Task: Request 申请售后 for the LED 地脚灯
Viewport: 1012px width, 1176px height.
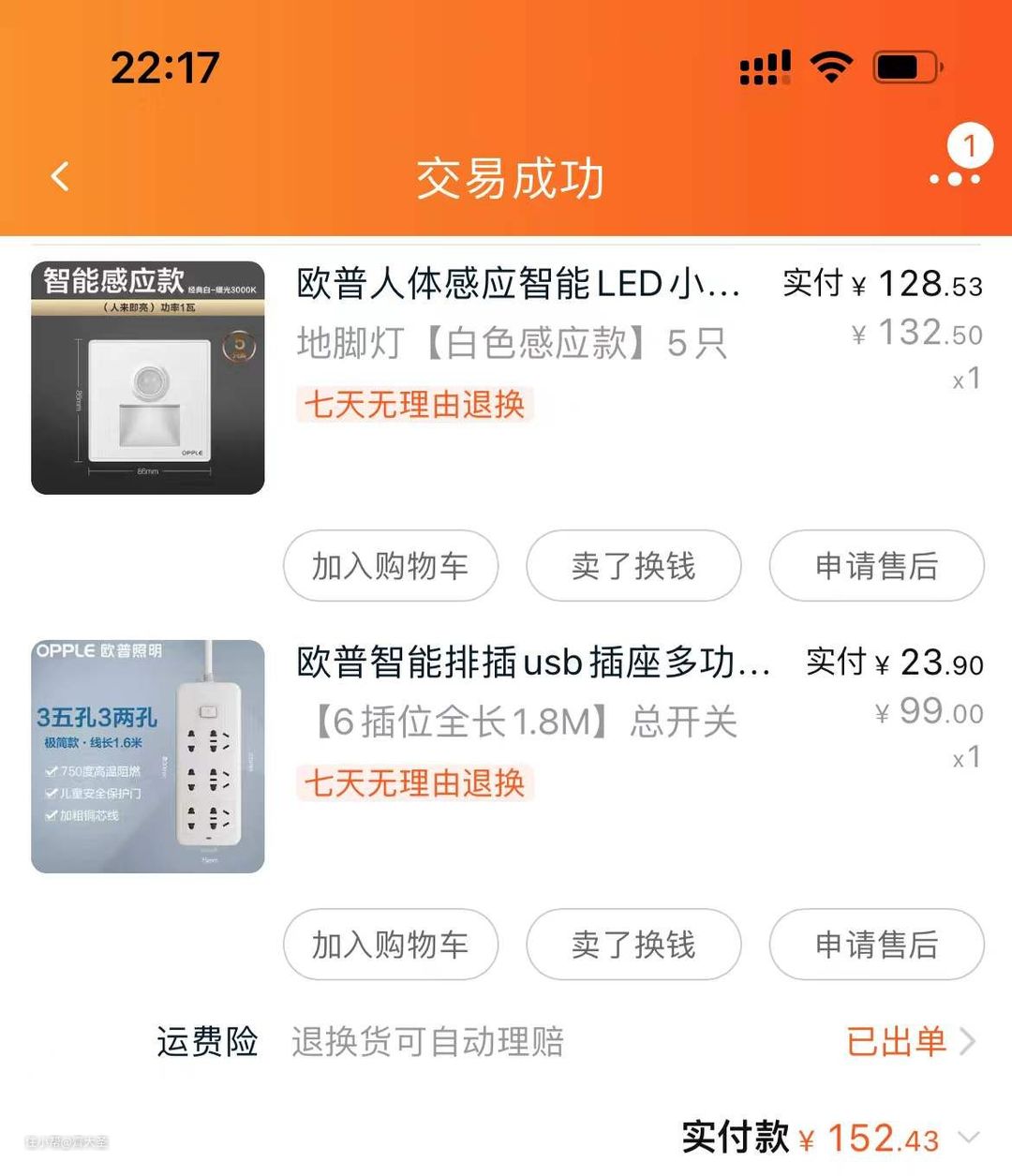Action: point(876,566)
